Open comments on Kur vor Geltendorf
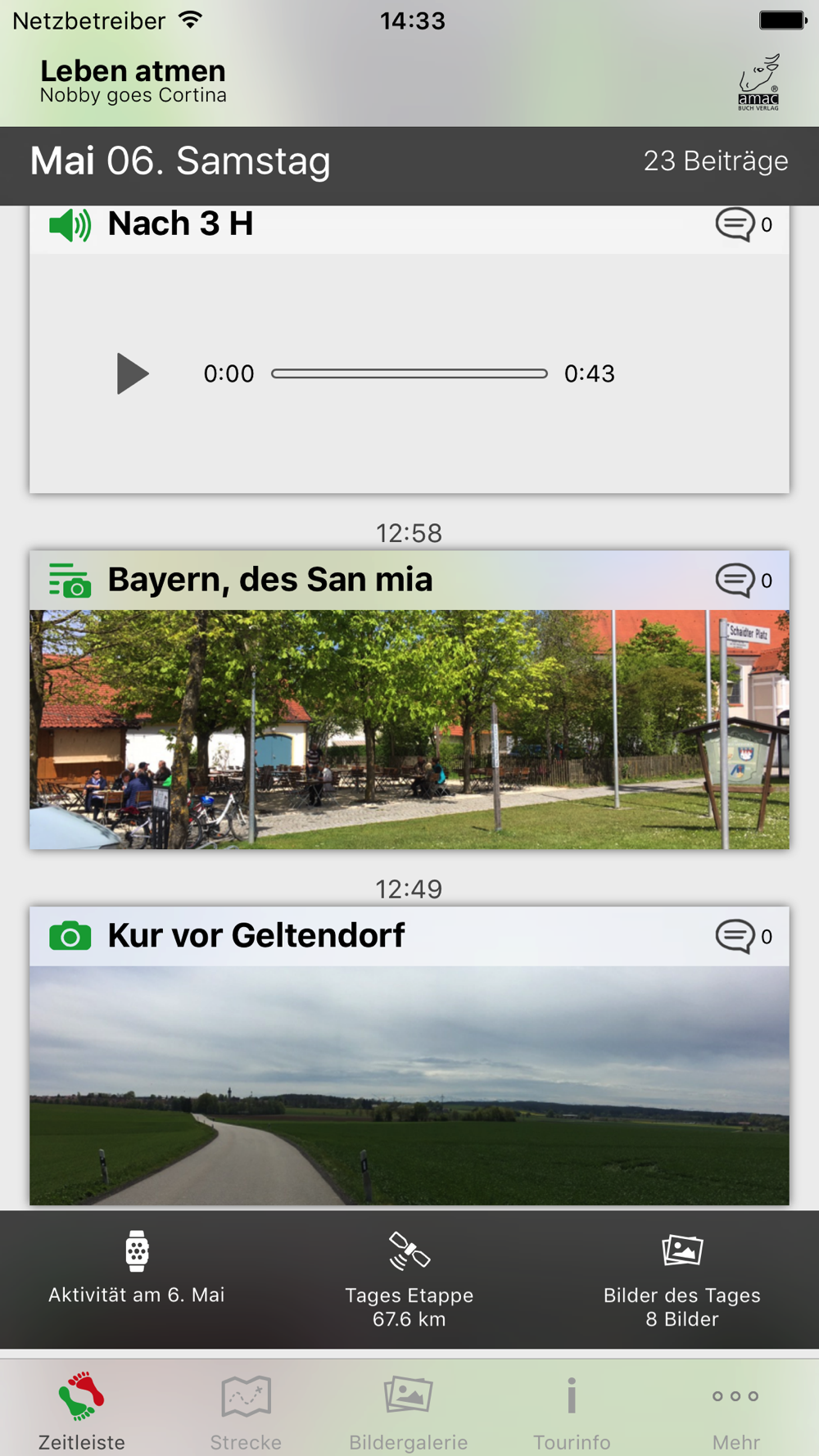The image size is (819, 1456). coord(743,936)
